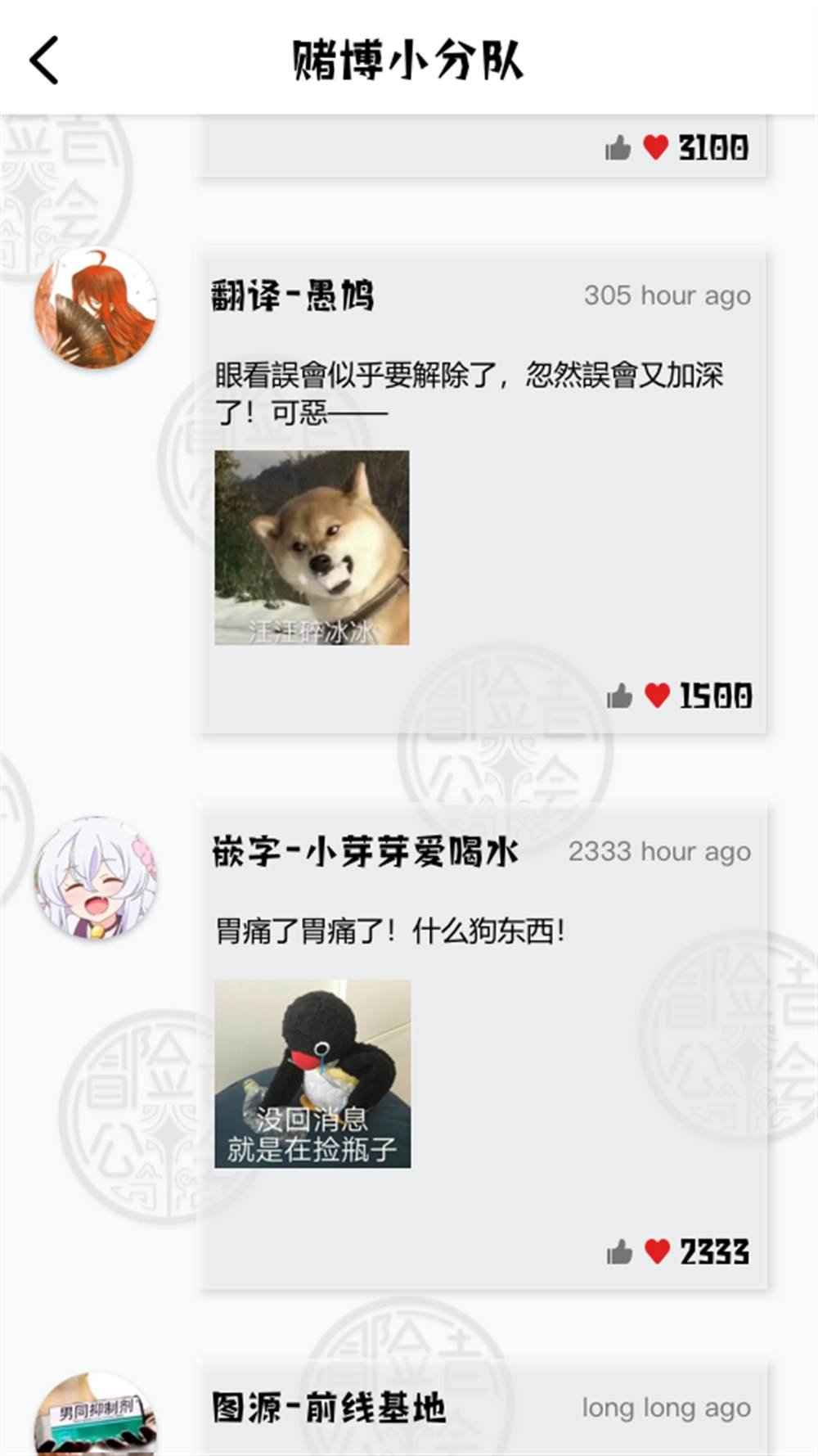Go back from 赌博小分队 page
Viewport: 818px width, 1456px height.
coord(44,60)
